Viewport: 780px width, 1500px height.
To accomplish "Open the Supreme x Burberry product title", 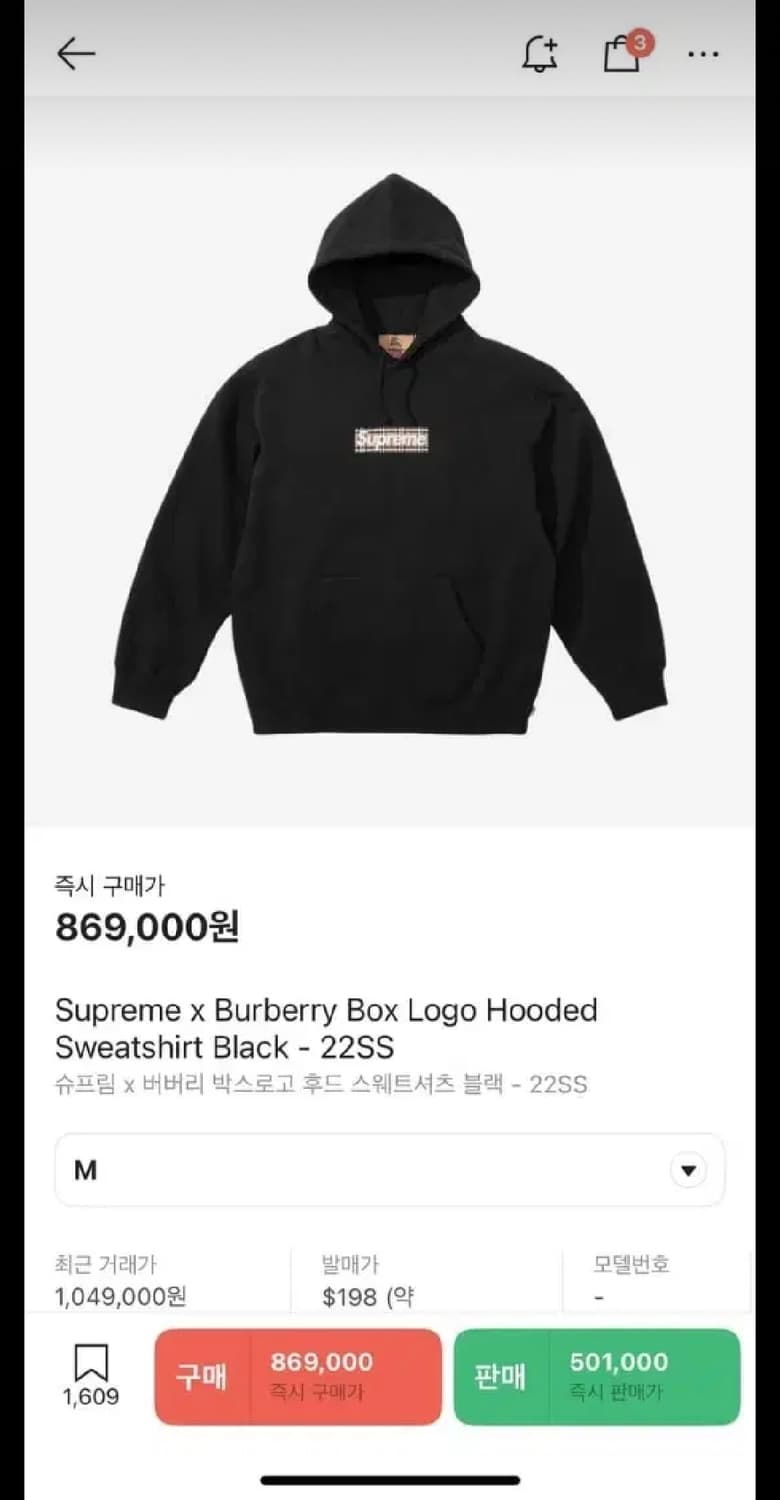I will click(x=330, y=1030).
